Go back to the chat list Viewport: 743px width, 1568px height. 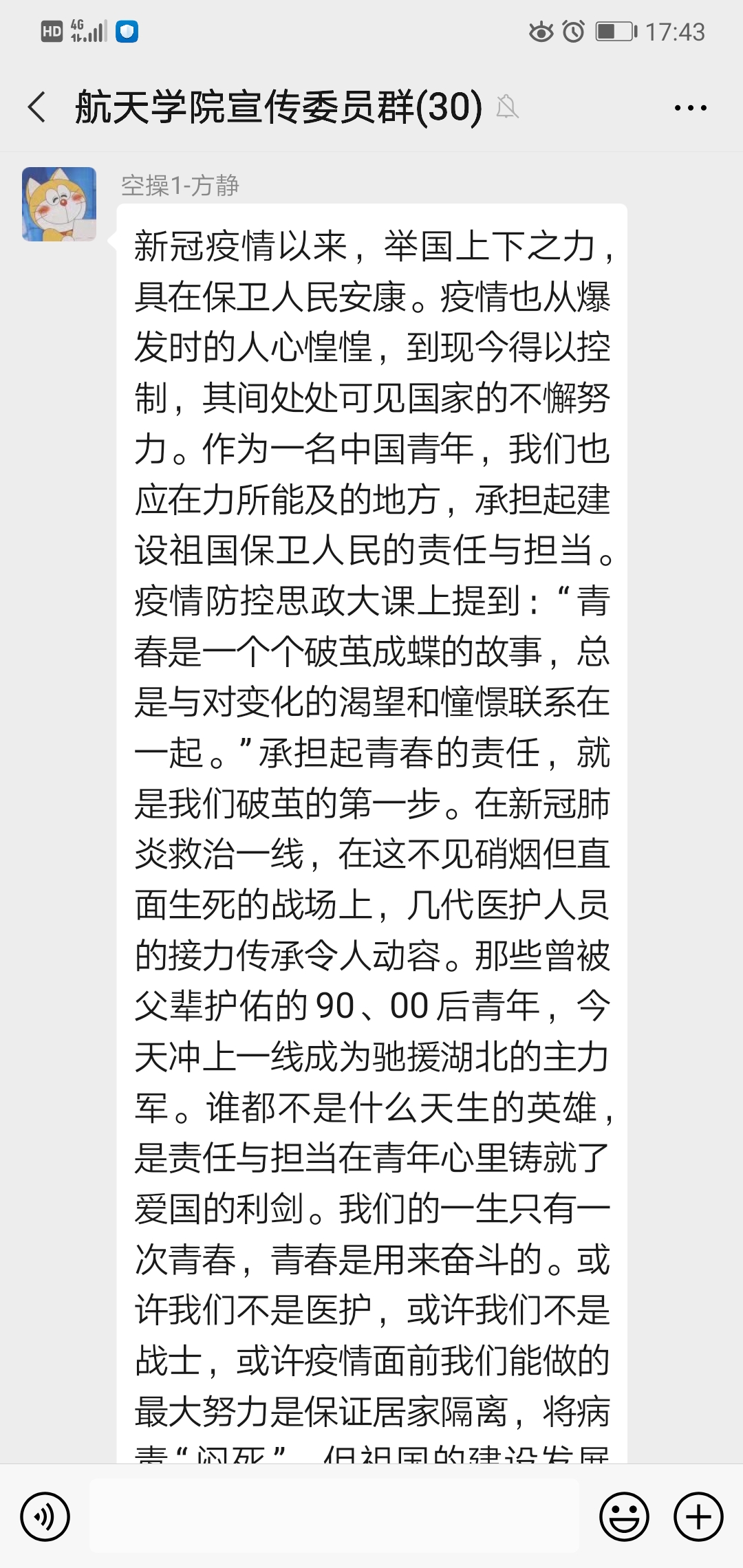(x=37, y=108)
